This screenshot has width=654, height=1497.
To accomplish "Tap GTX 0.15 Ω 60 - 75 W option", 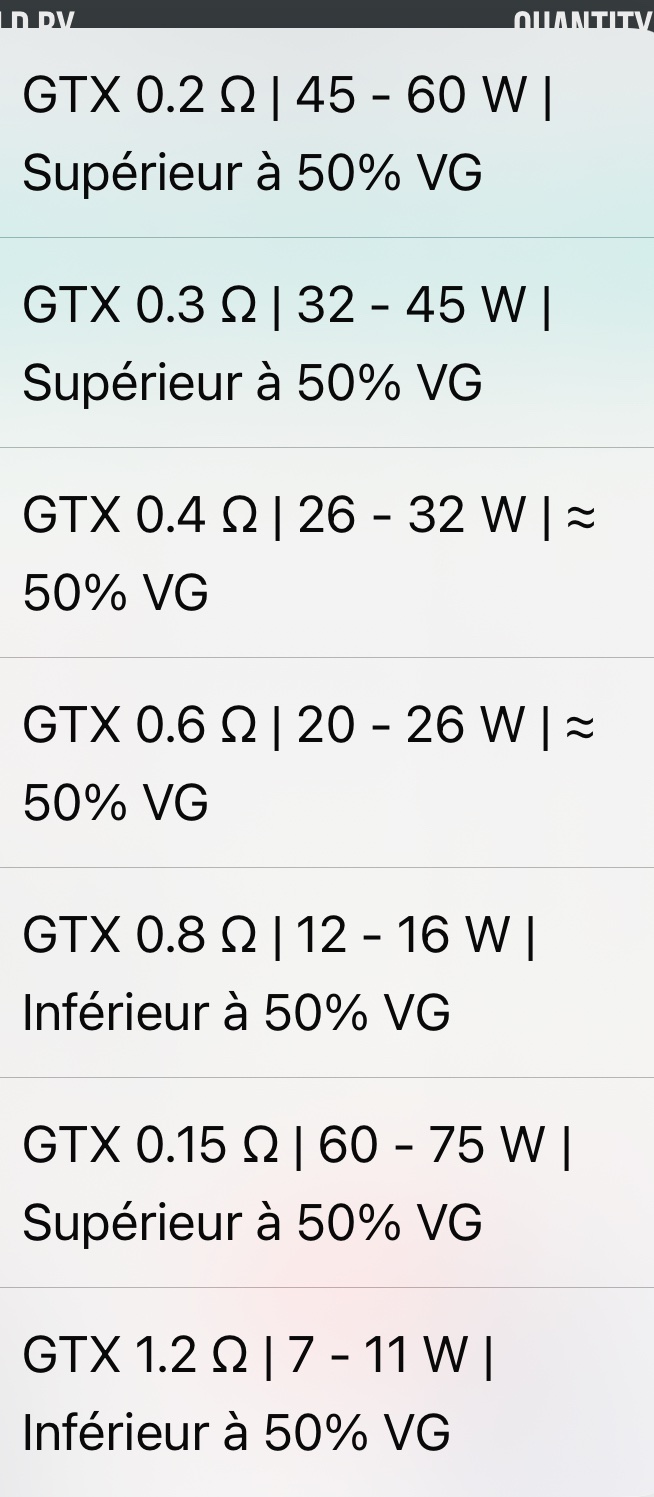I will point(327,1183).
